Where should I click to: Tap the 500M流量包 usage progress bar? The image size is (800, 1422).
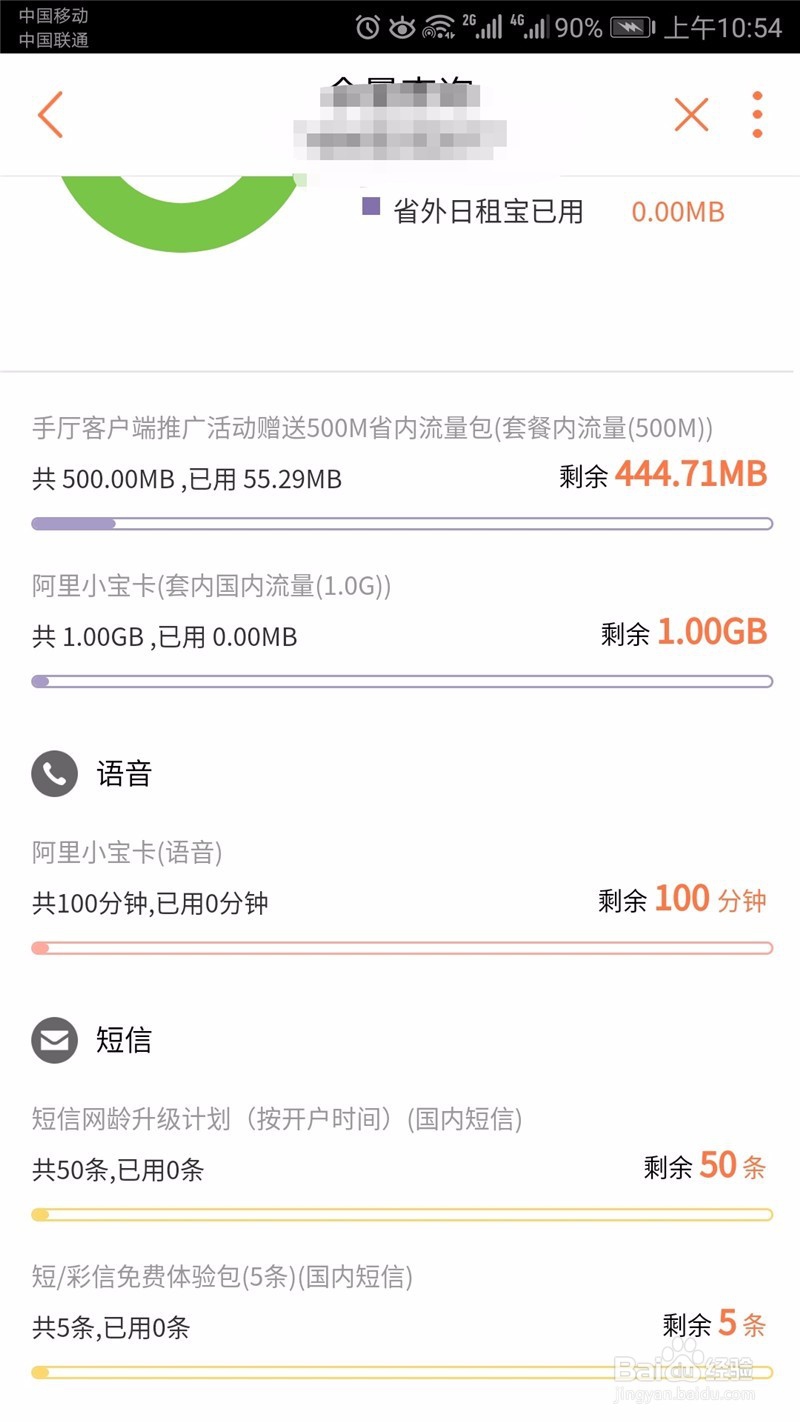[x=400, y=523]
